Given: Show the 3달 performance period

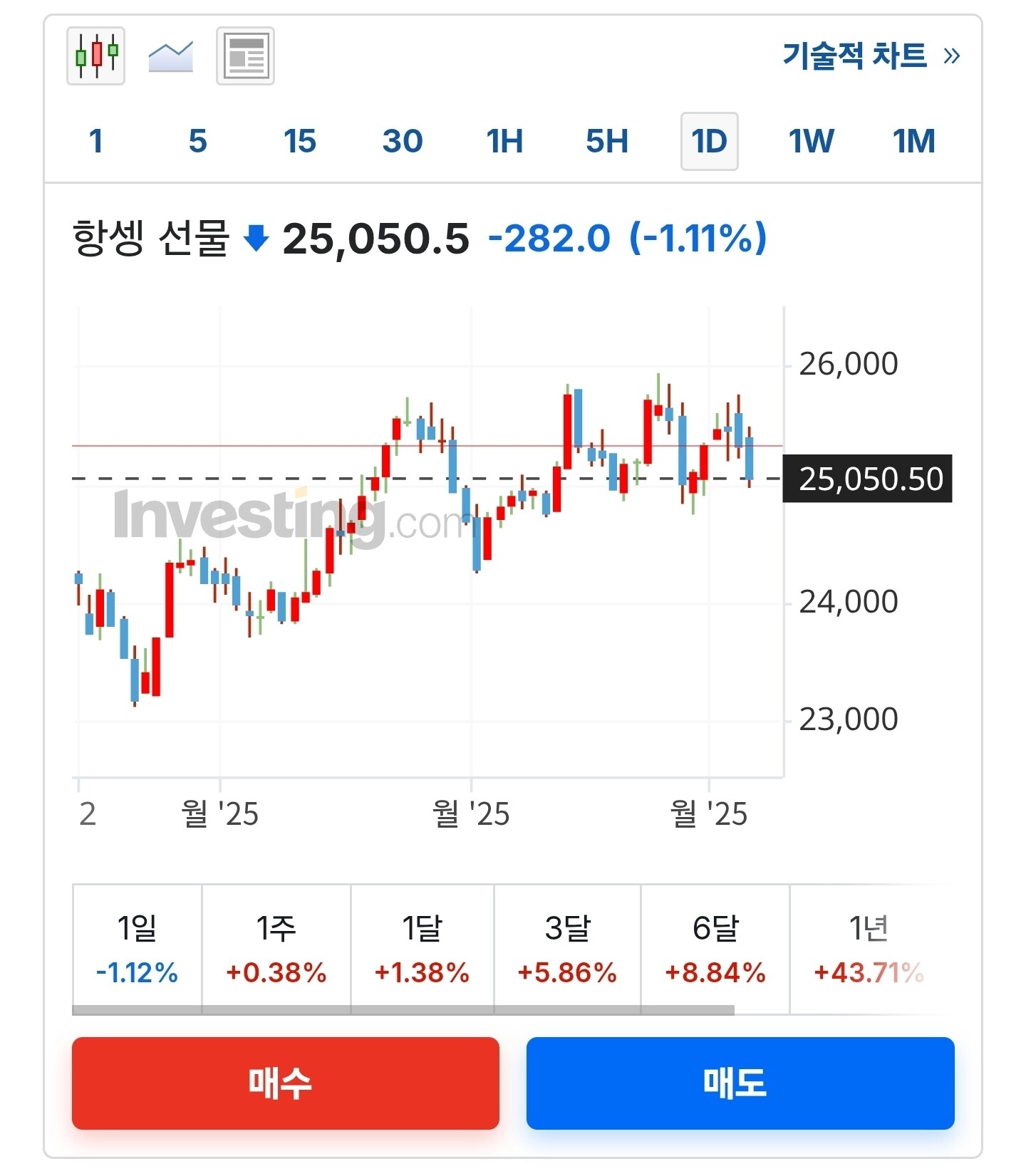Looking at the screenshot, I should pos(568,949).
